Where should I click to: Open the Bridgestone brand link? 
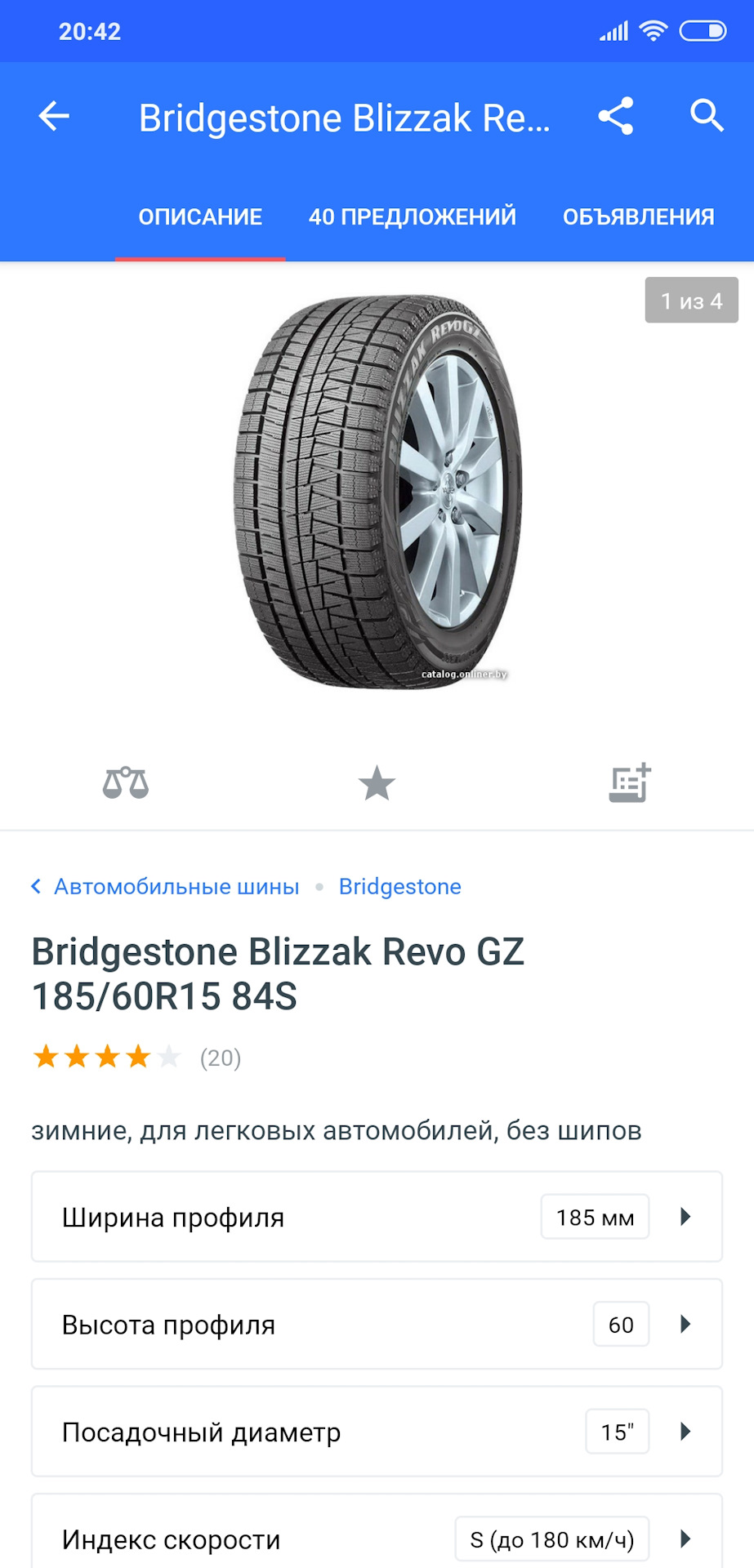399,886
